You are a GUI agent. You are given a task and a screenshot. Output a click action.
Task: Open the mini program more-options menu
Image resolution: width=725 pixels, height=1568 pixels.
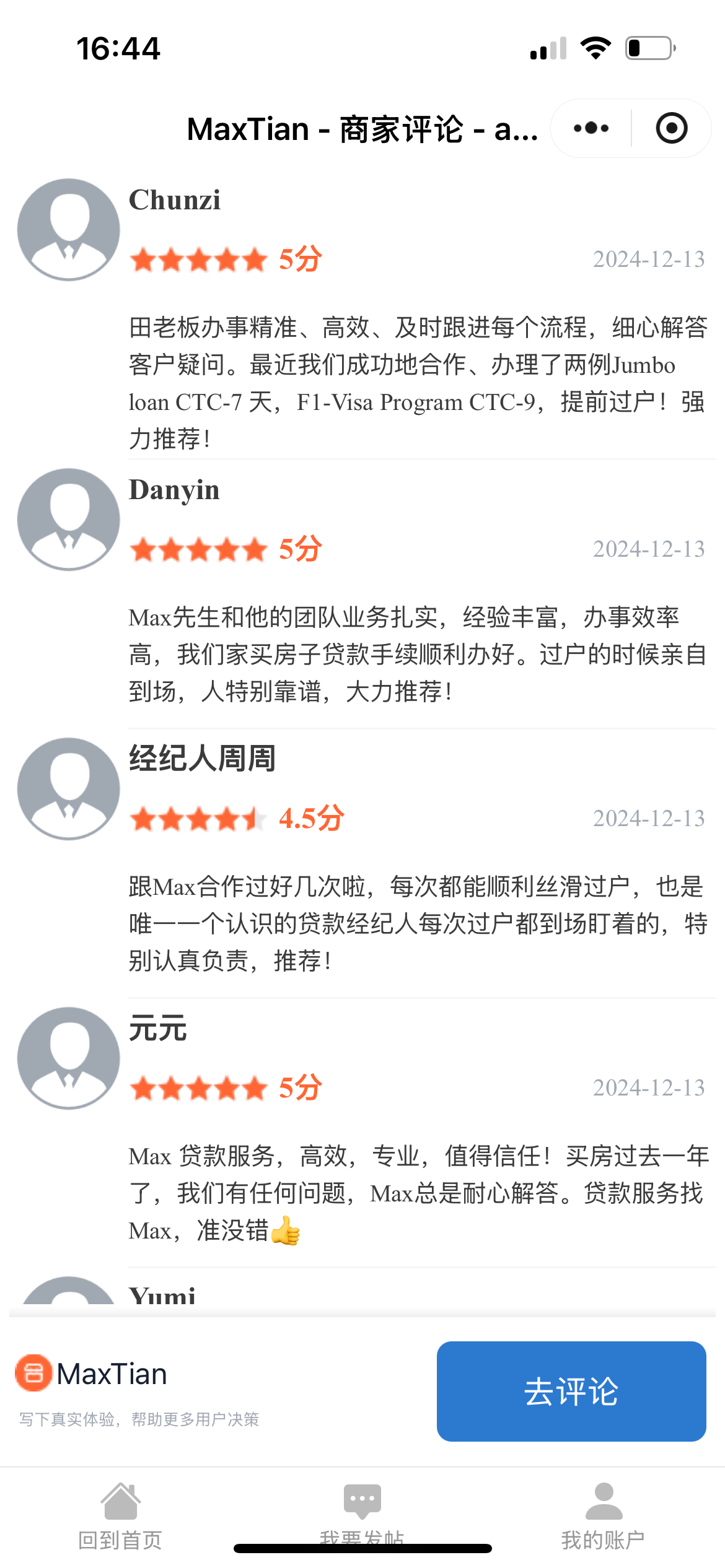point(591,128)
